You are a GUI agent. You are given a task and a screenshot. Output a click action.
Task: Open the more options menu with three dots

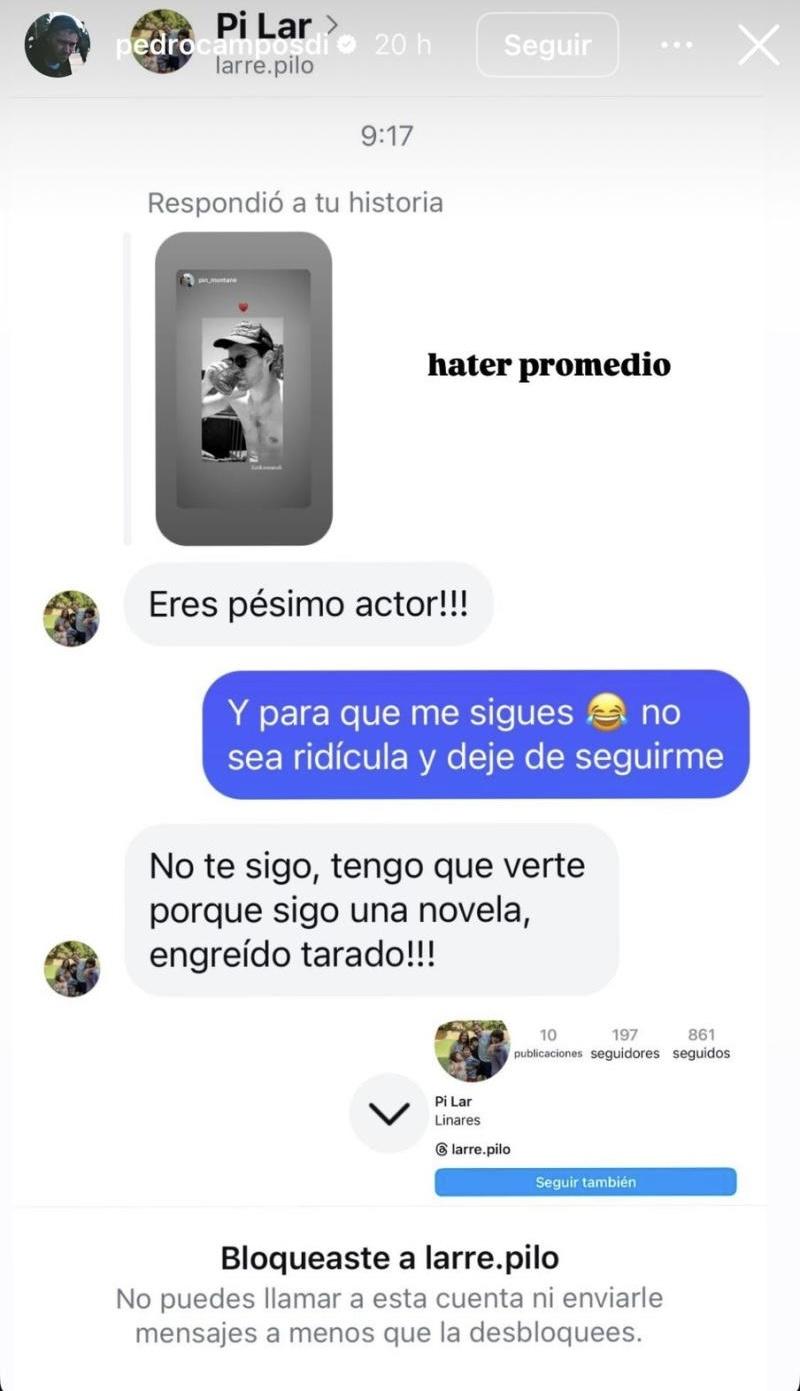pos(677,45)
